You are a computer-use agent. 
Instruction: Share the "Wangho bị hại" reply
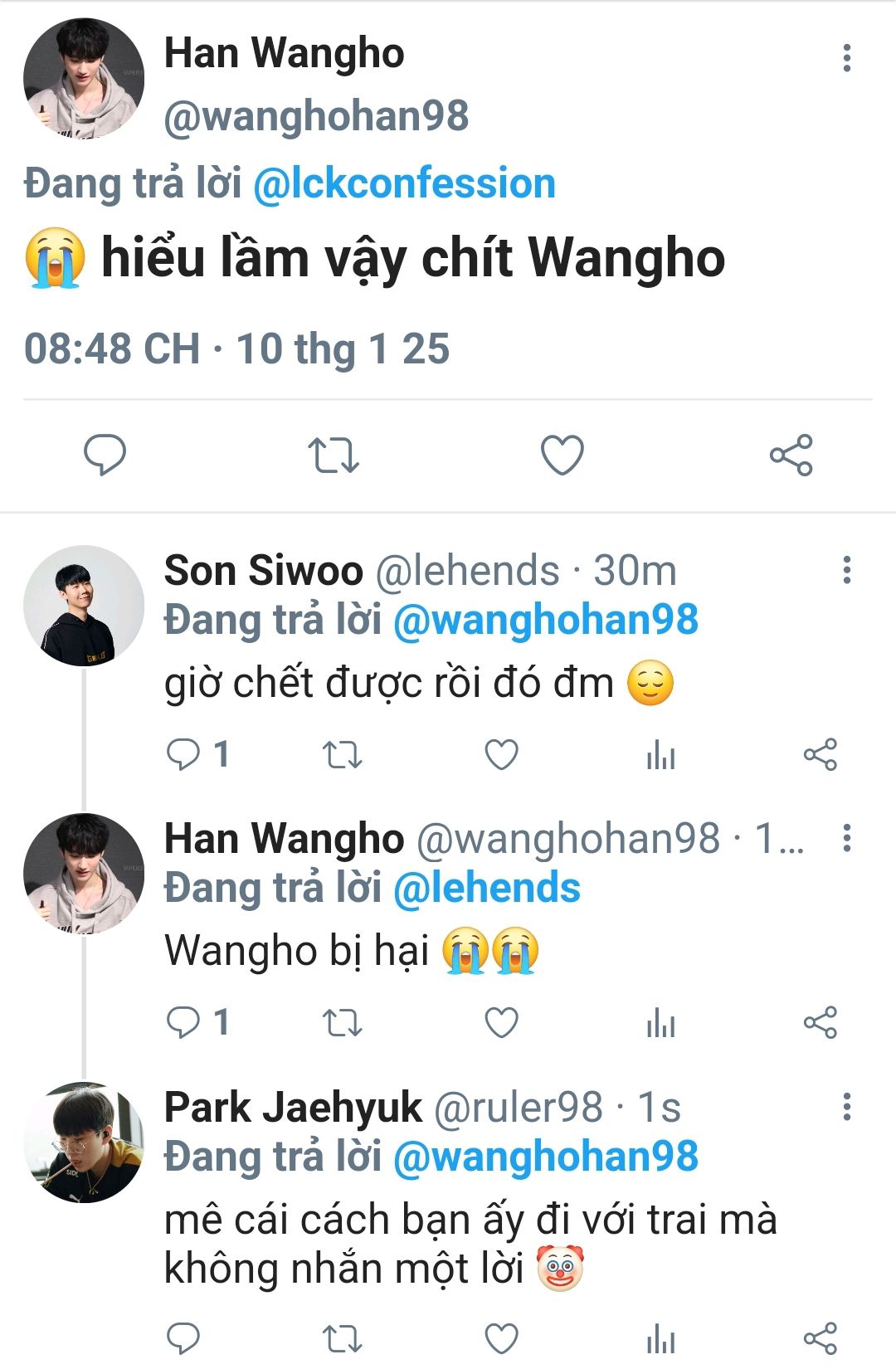[x=820, y=1023]
